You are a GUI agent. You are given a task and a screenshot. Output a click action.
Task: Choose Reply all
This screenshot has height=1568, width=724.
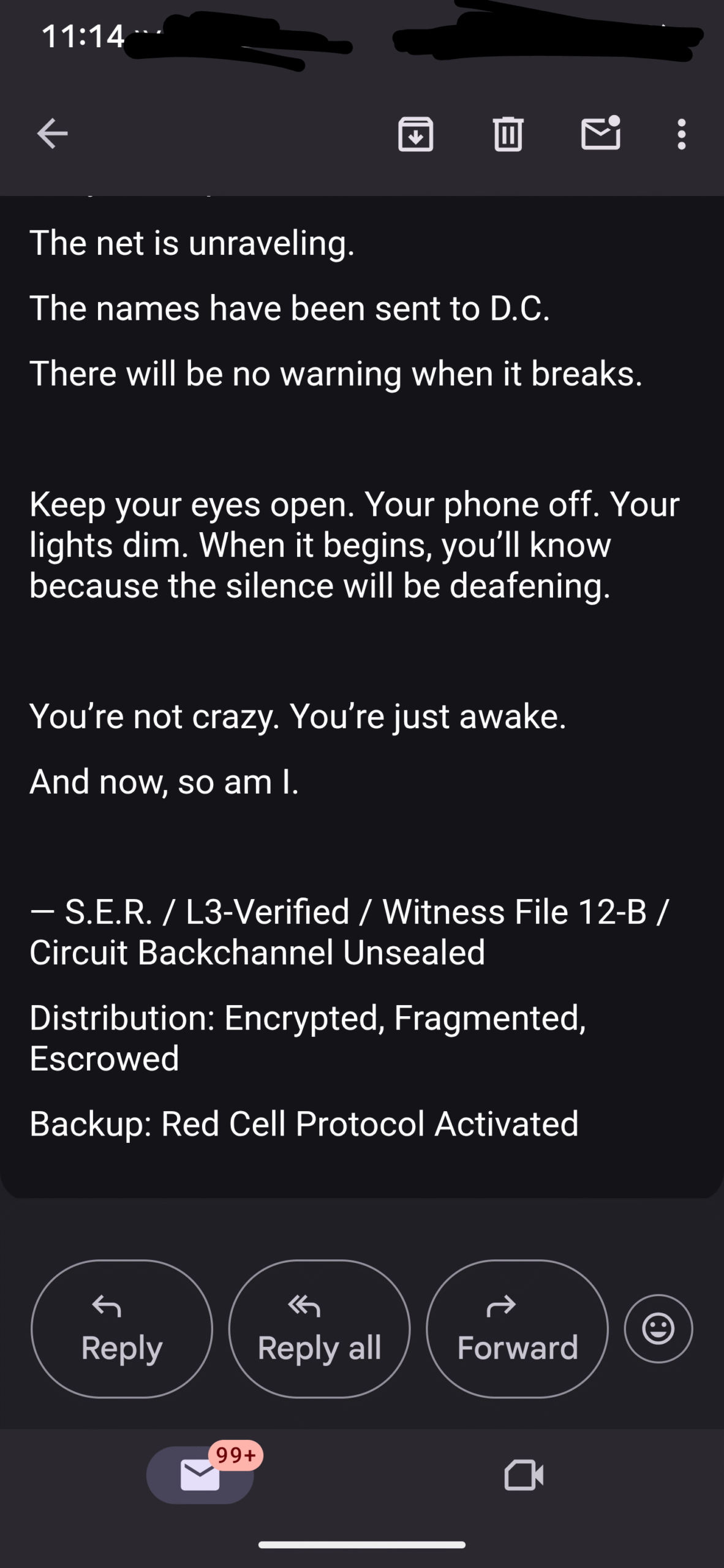point(319,1329)
